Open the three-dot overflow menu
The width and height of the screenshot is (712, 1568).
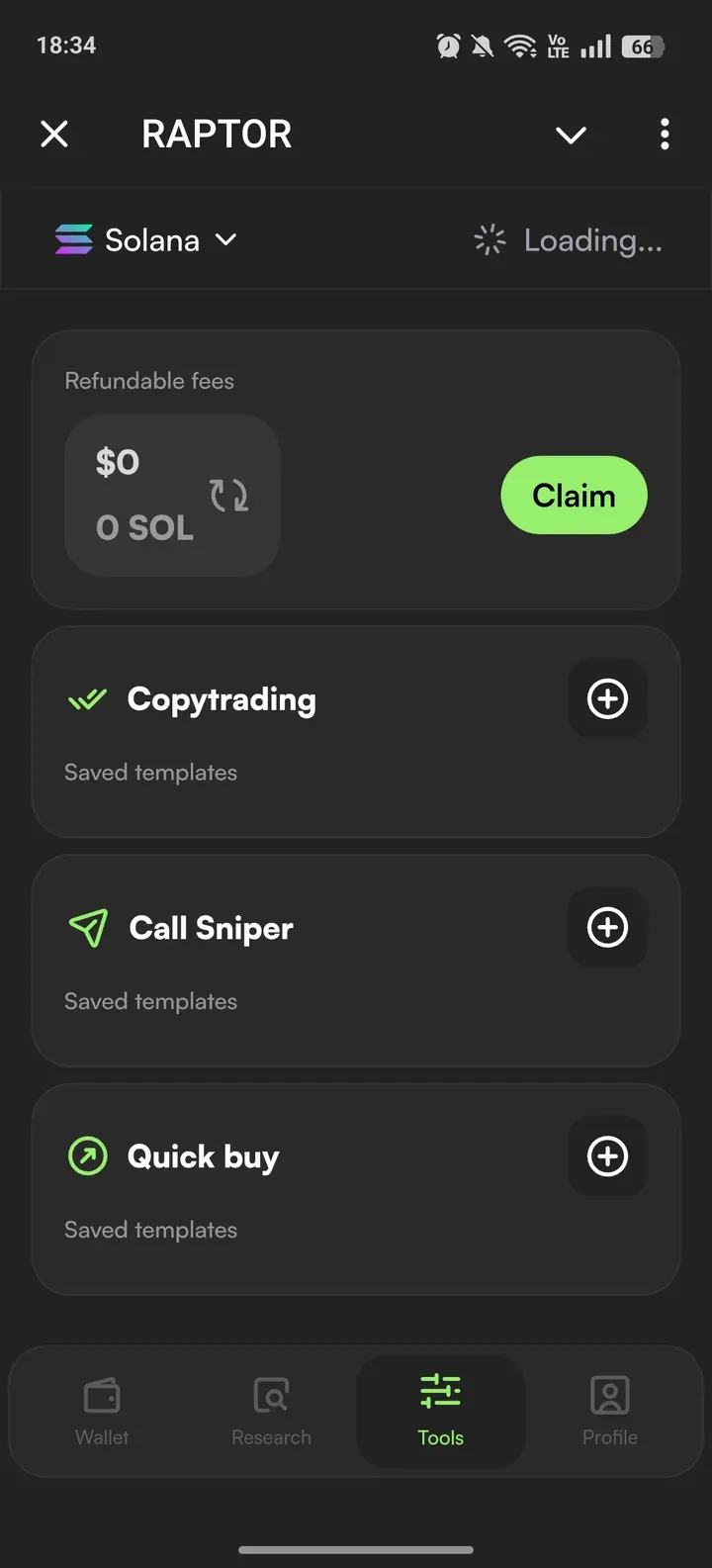[665, 134]
